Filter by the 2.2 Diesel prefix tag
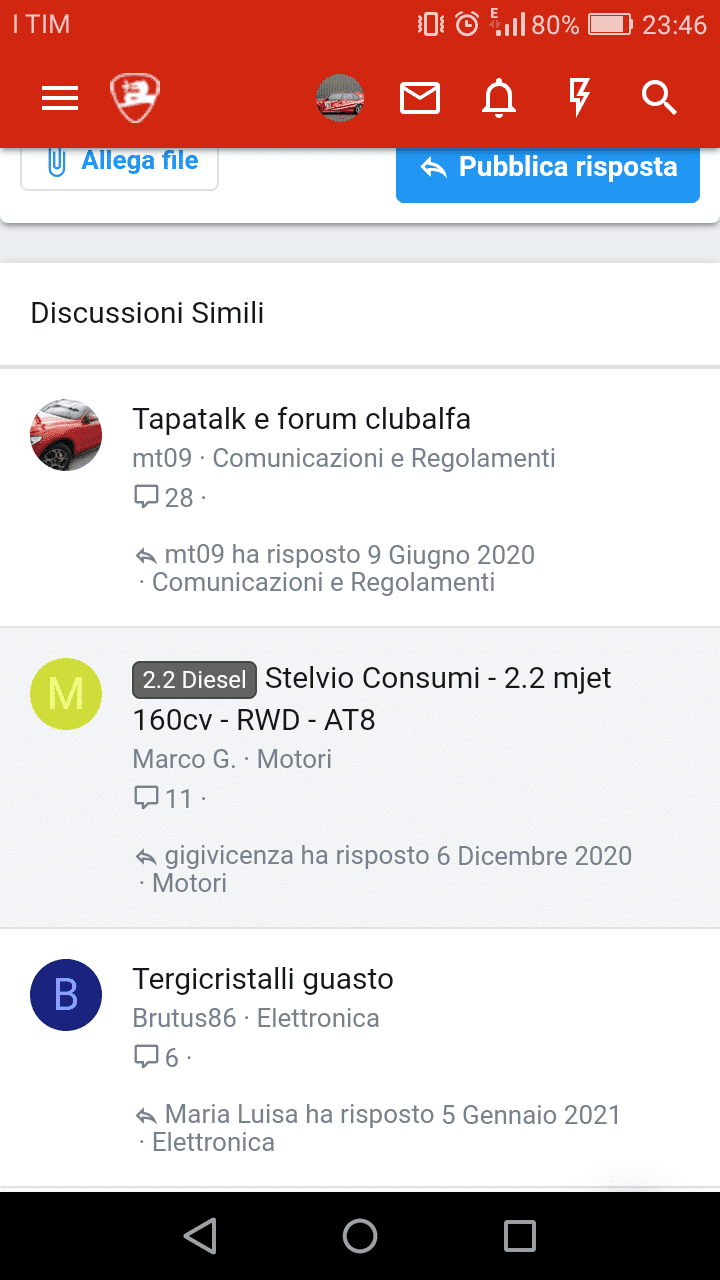Screen dimensions: 720x1280 point(194,680)
